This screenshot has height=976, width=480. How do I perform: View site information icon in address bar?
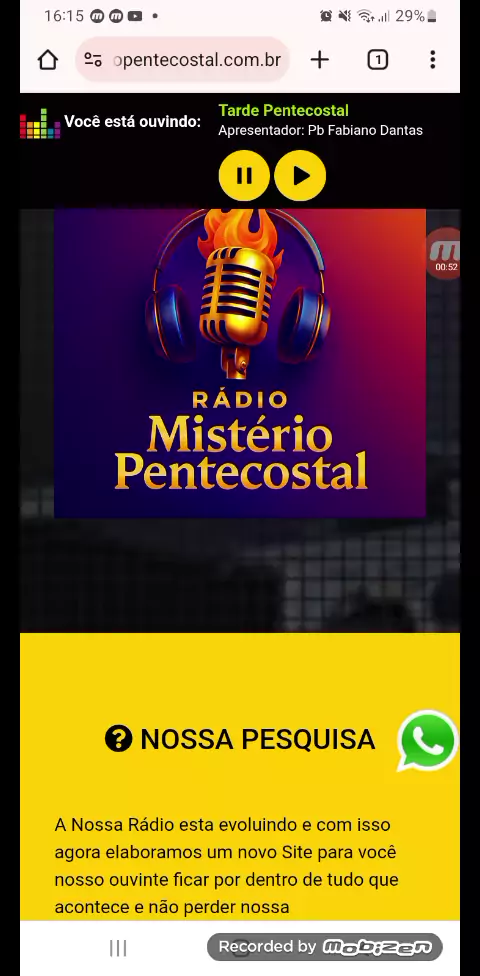click(x=93, y=60)
